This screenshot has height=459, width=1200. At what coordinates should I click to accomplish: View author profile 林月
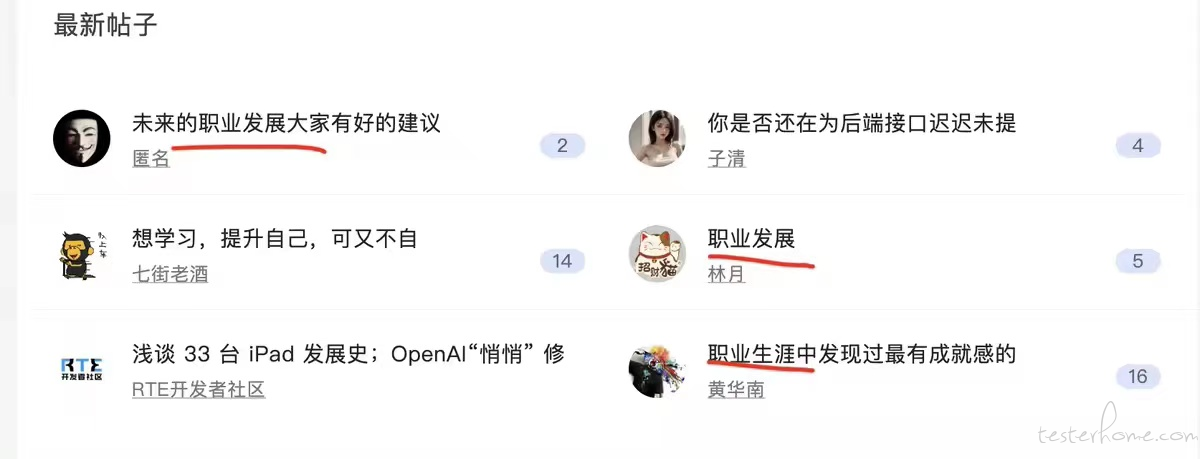pyautogui.click(x=726, y=274)
